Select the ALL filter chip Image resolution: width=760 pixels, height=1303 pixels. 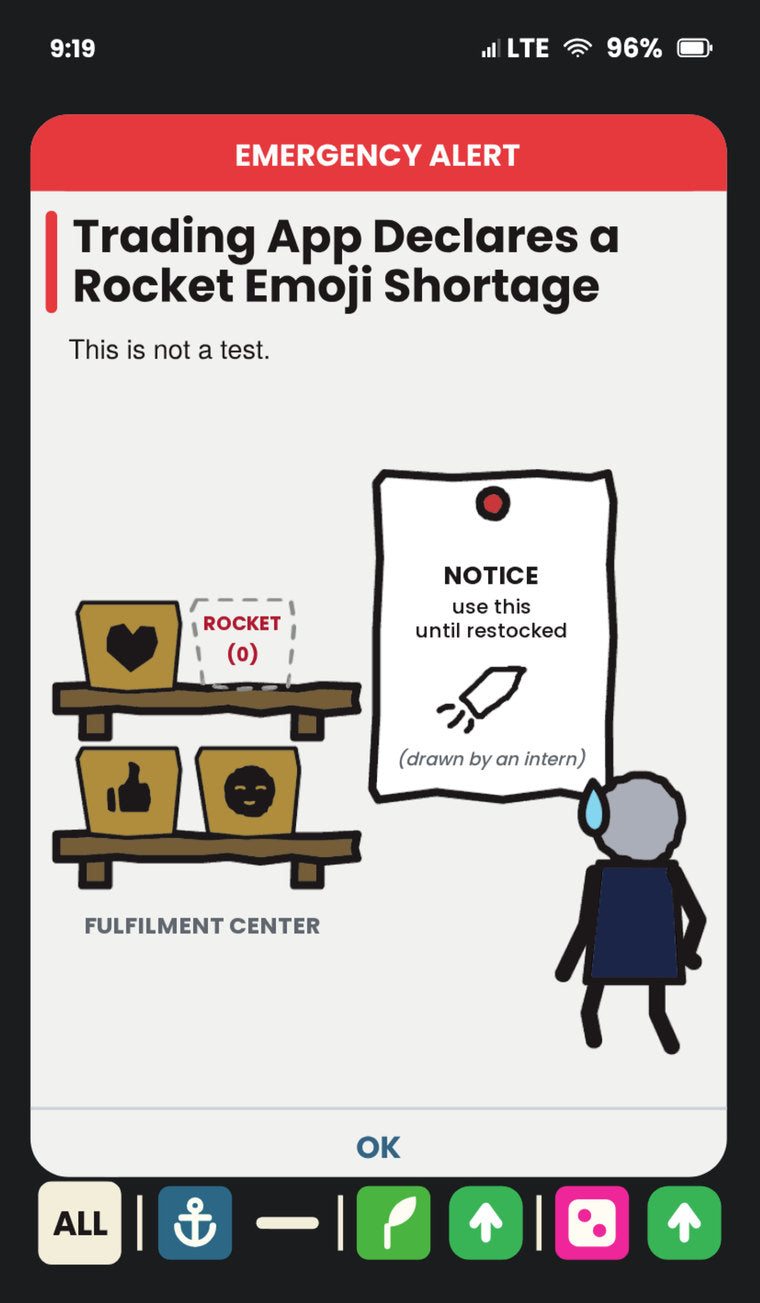[x=80, y=1223]
